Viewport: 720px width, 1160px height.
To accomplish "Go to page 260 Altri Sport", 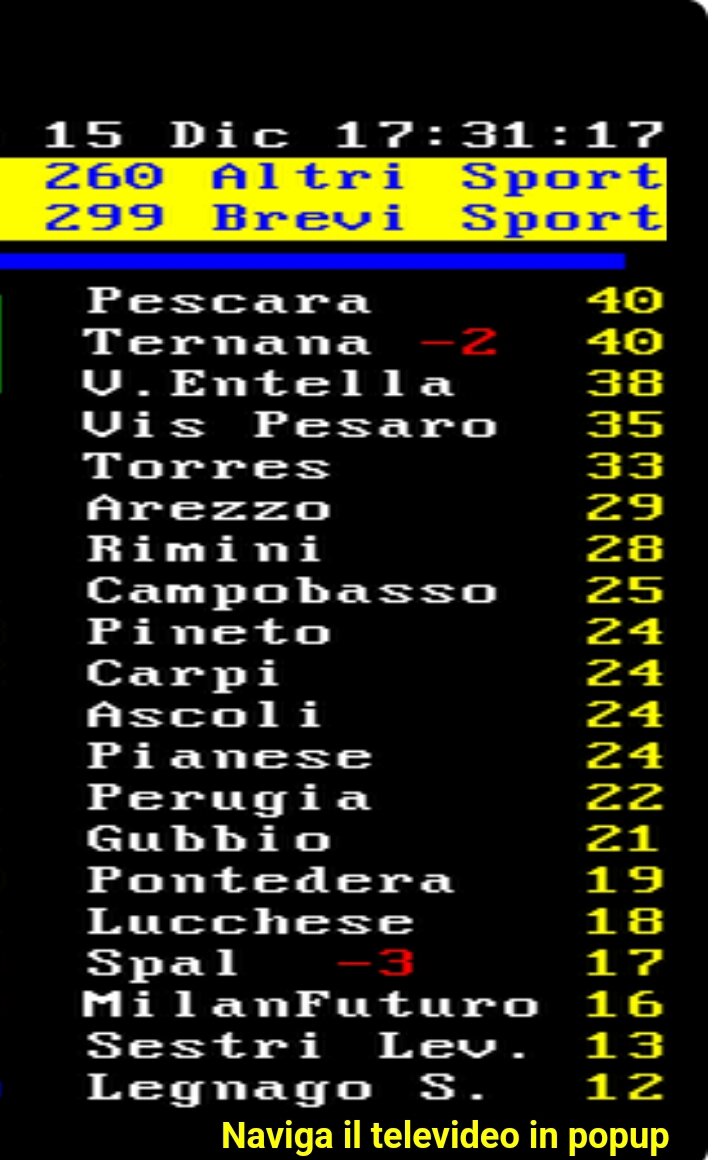I will (354, 178).
